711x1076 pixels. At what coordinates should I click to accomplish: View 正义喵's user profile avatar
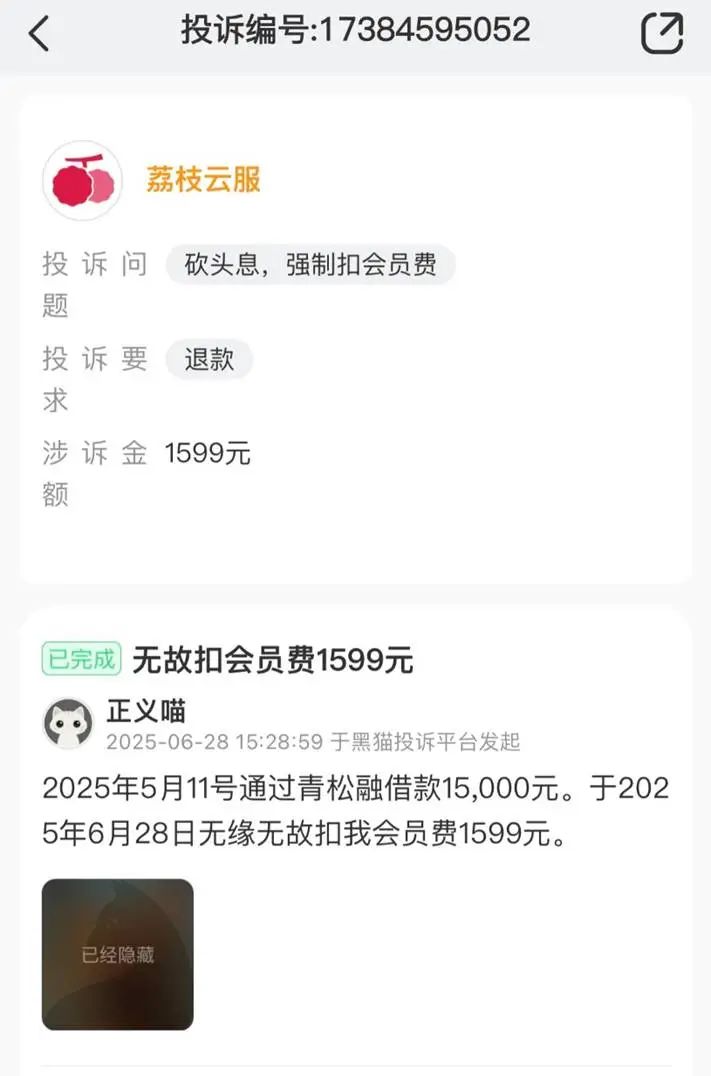[x=69, y=722]
